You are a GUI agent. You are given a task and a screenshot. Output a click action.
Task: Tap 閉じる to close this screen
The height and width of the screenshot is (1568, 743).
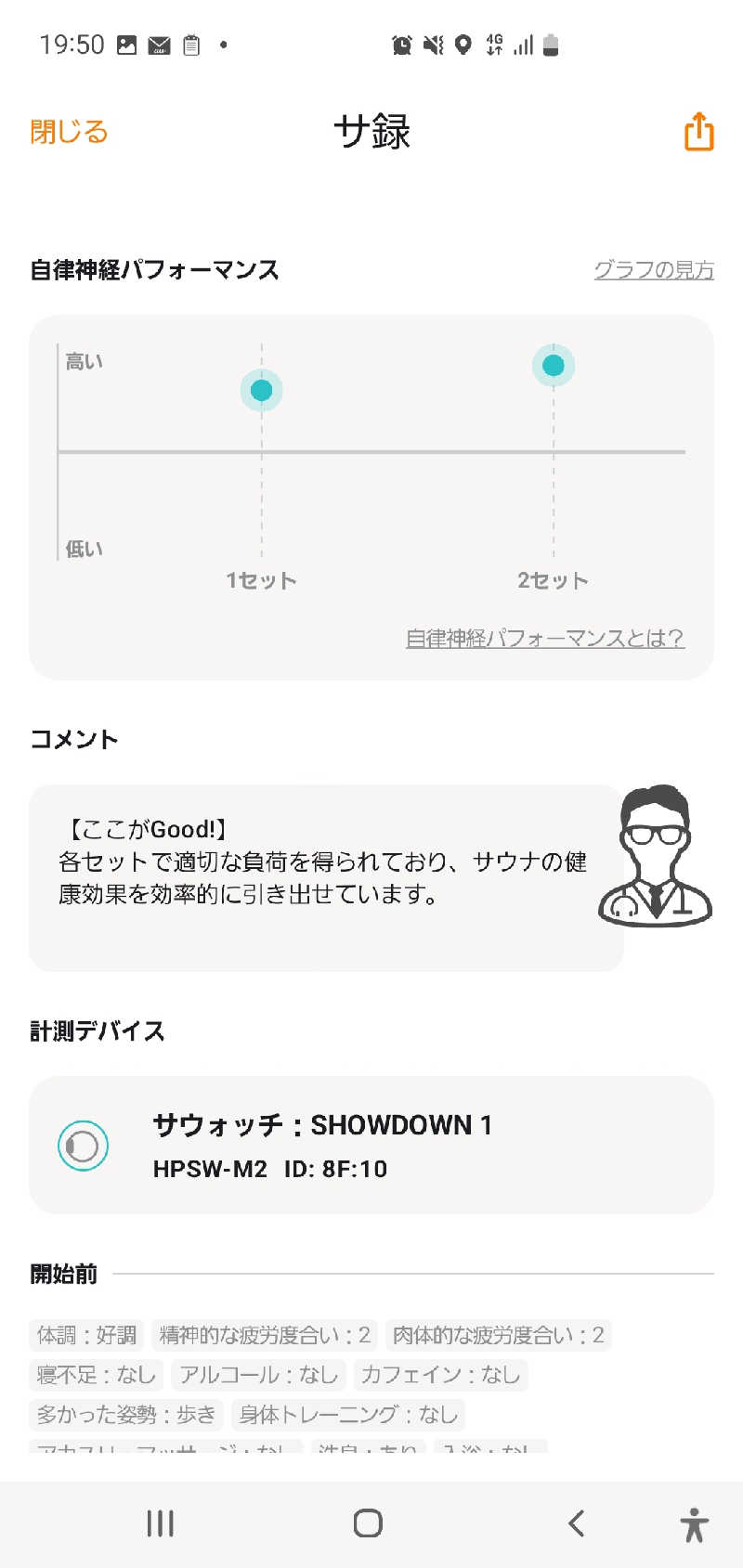(x=69, y=132)
